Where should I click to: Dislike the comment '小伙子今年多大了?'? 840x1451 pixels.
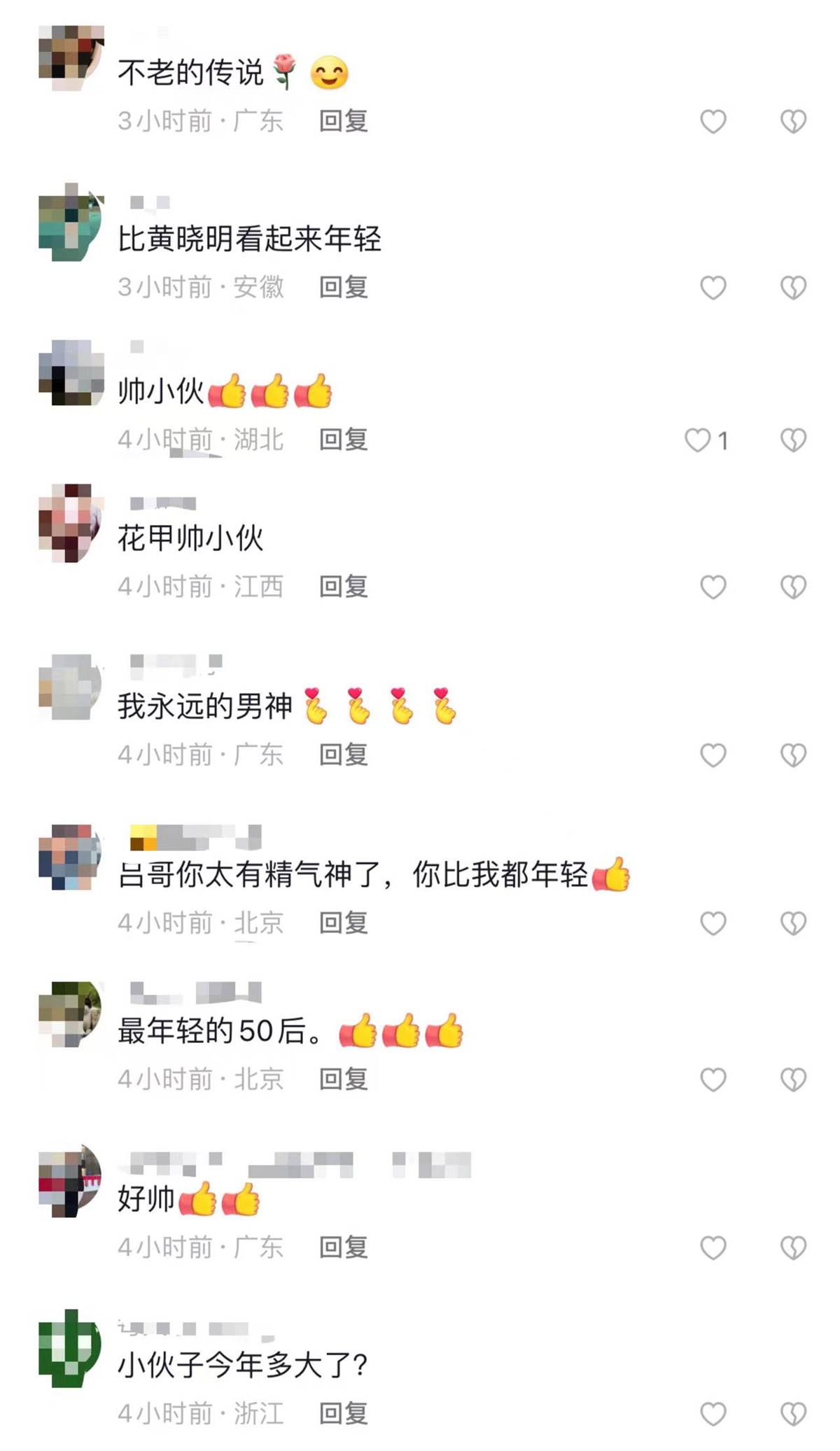point(793,1415)
